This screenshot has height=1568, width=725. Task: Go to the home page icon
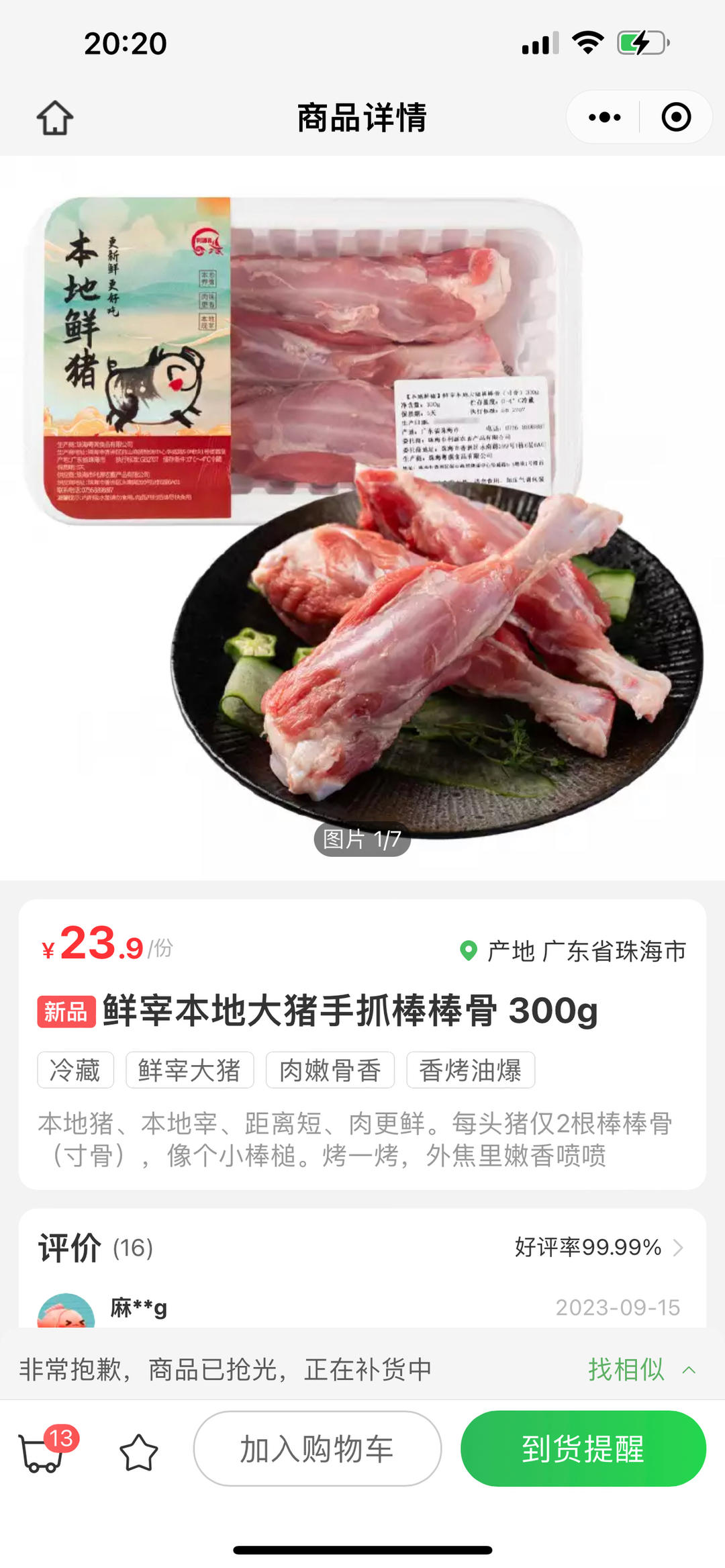click(x=54, y=118)
